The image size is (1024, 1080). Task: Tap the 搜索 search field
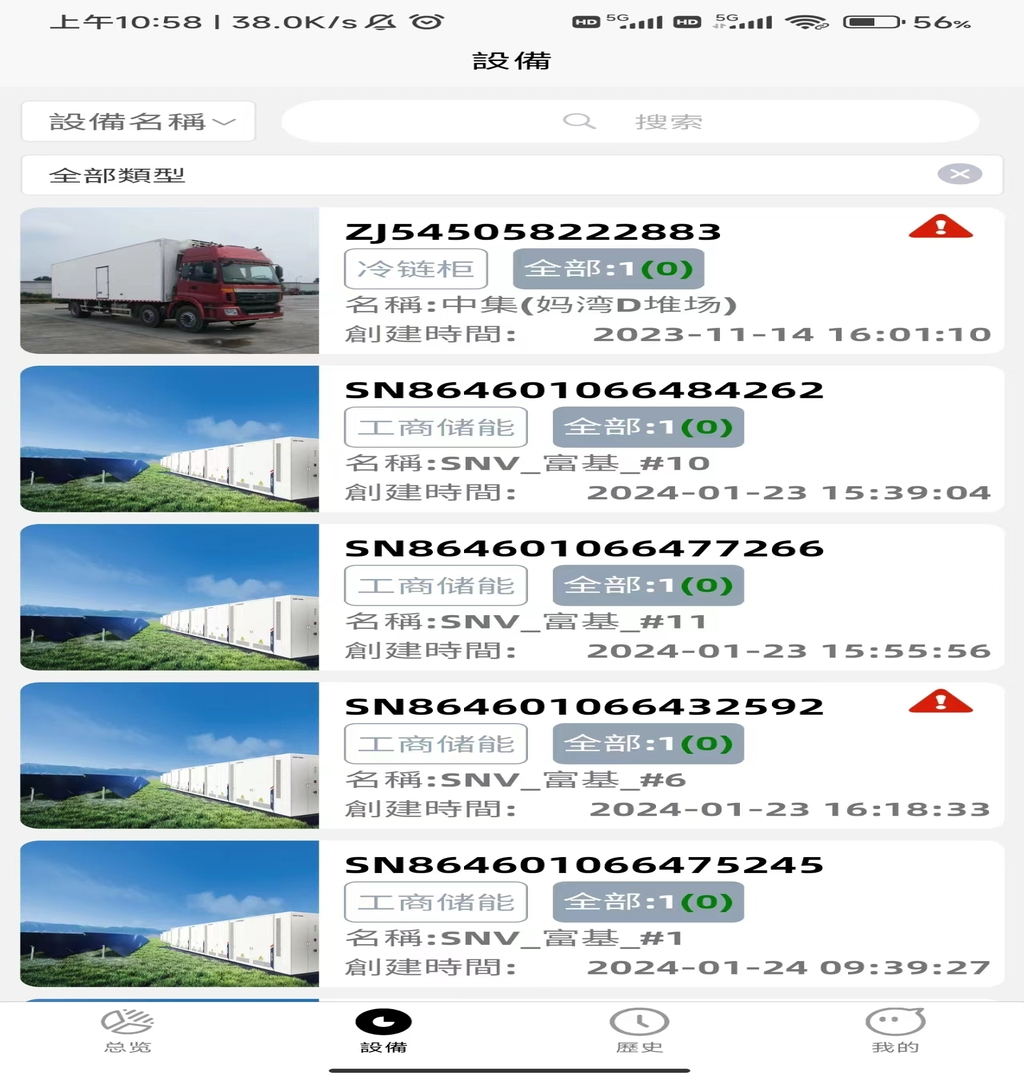(630, 122)
